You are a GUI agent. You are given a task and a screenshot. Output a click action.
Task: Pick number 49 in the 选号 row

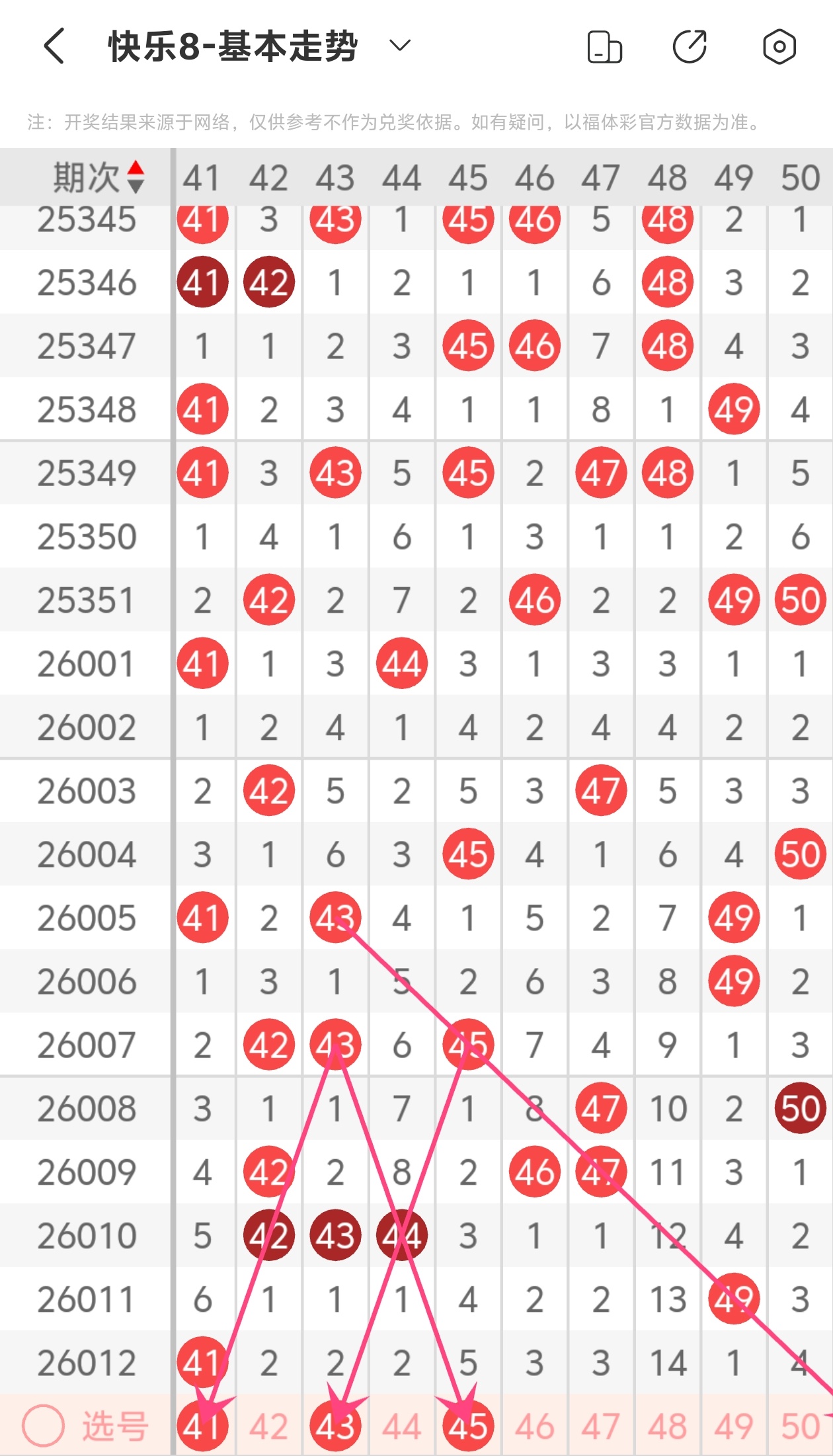(733, 1426)
